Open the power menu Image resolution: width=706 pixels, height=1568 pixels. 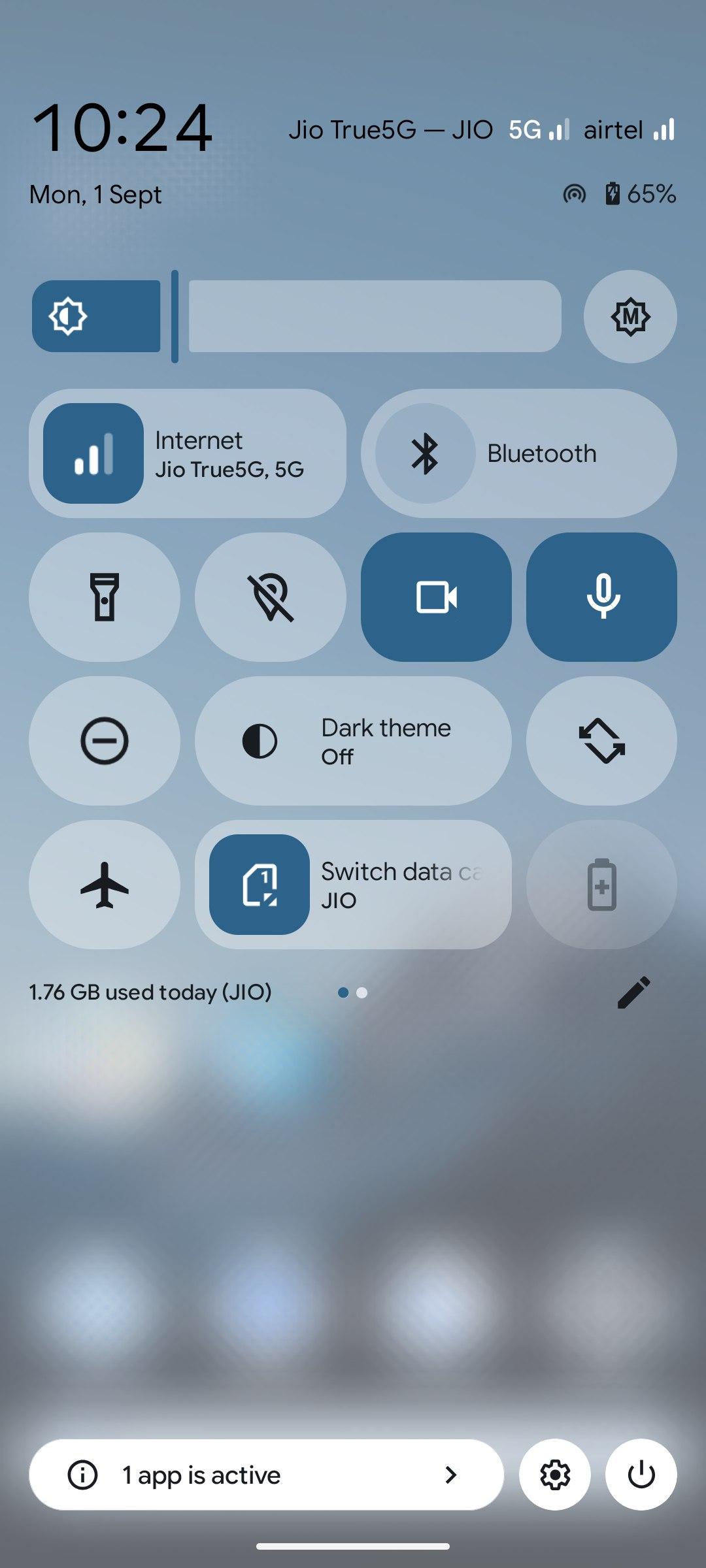641,1475
